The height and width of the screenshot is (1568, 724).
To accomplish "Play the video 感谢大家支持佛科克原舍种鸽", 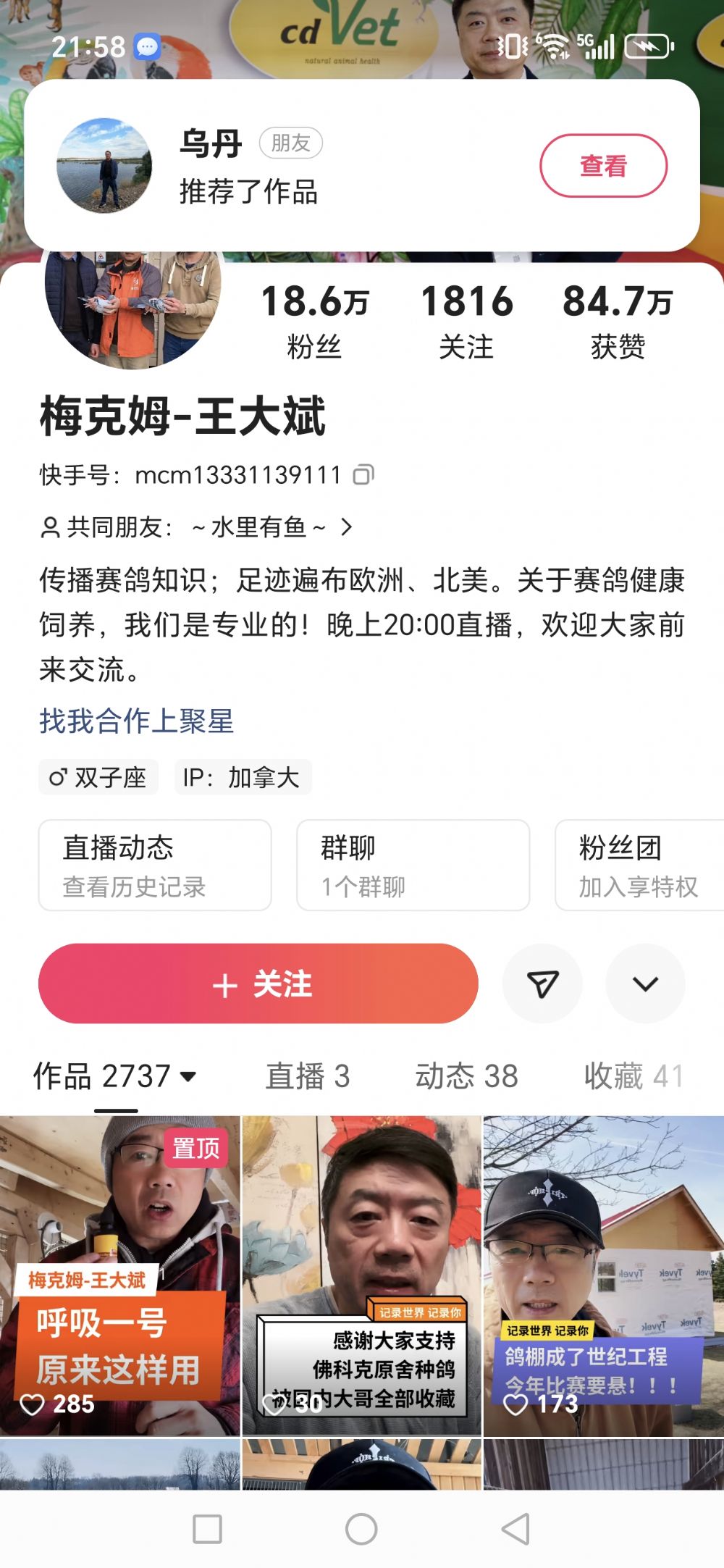I will coord(361,1275).
